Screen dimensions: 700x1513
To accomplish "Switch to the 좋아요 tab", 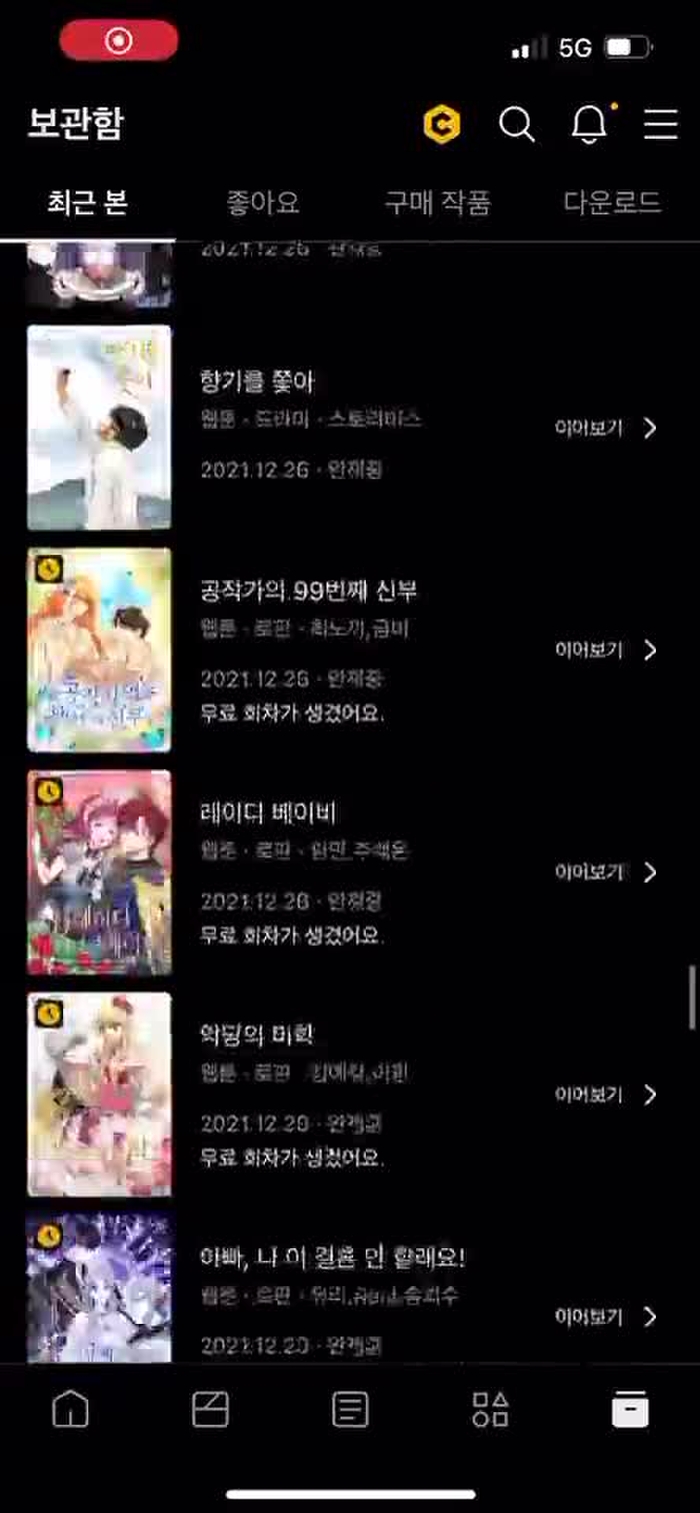I will pos(262,204).
